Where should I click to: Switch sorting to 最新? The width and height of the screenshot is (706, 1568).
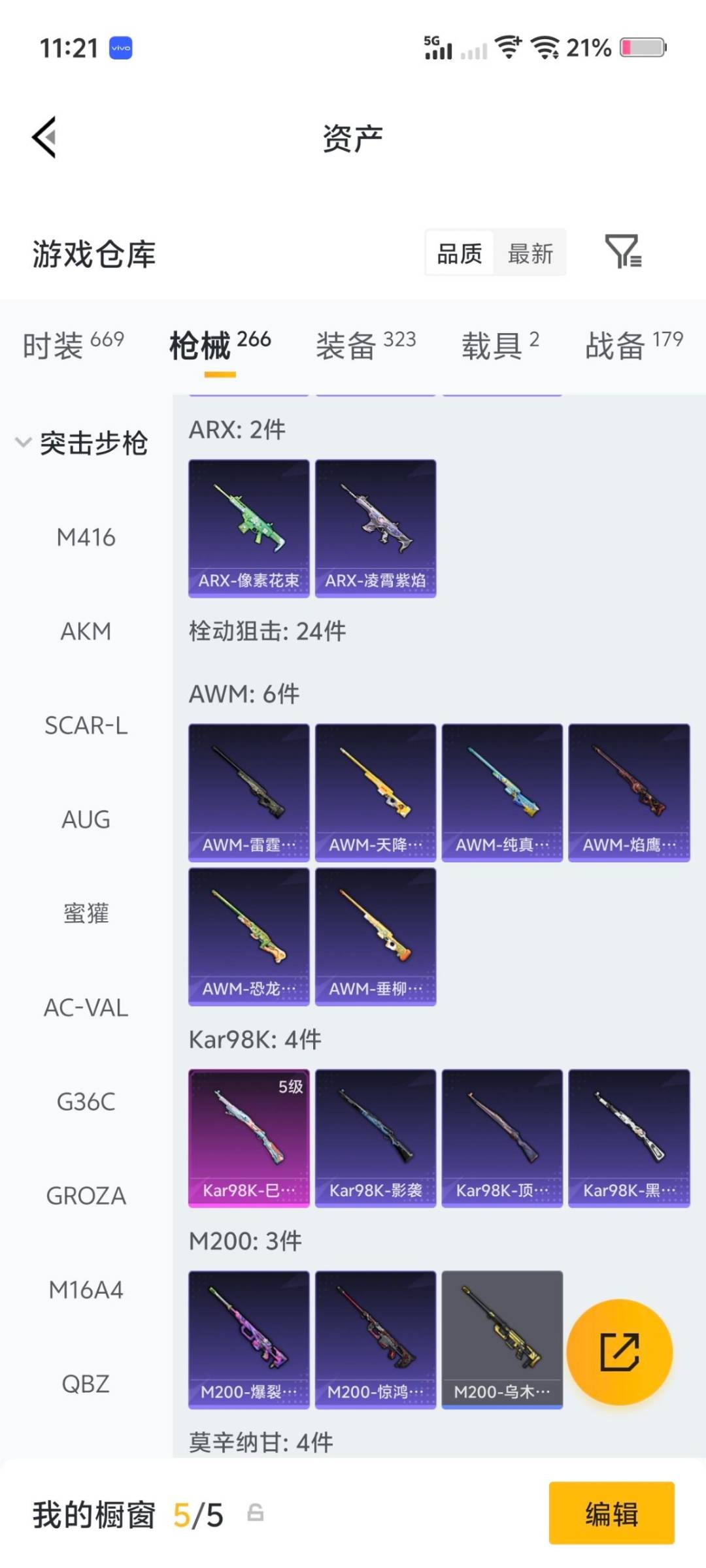[531, 253]
